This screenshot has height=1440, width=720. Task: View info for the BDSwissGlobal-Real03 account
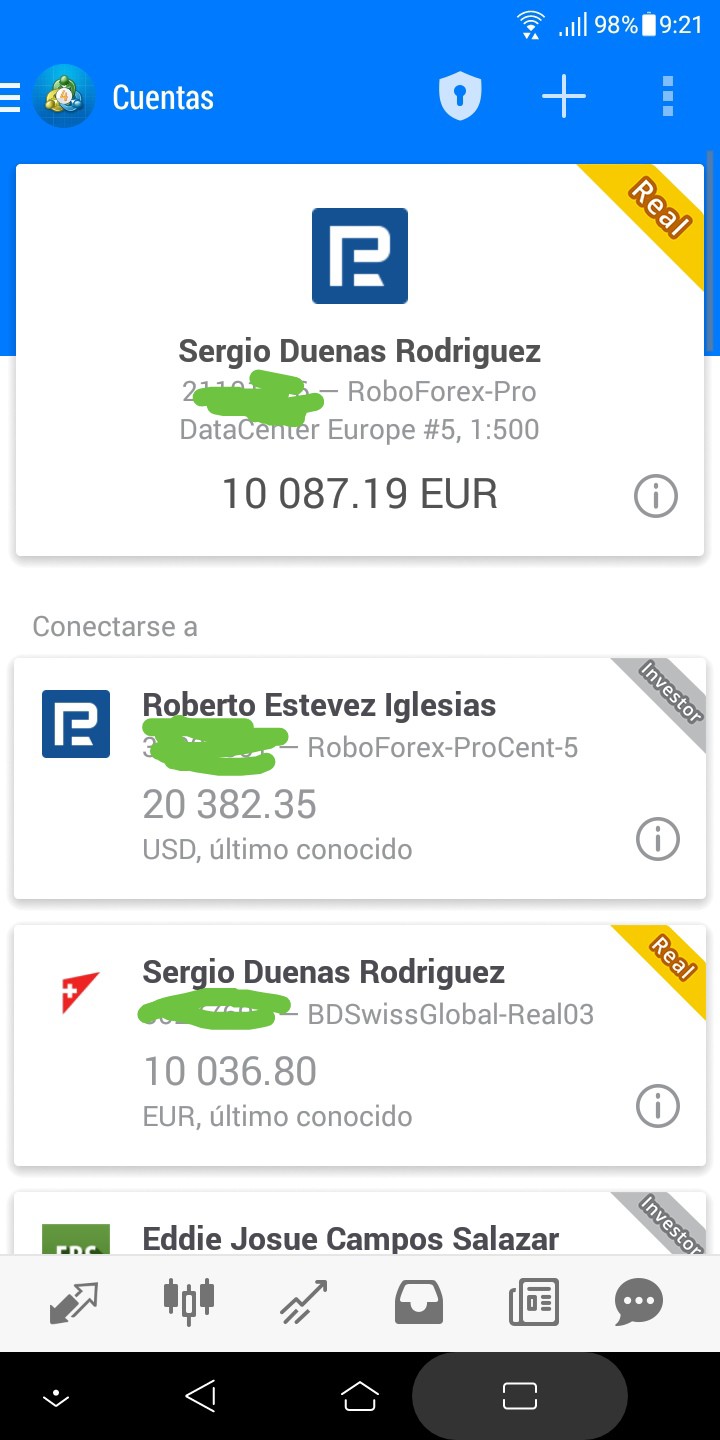coord(658,1107)
